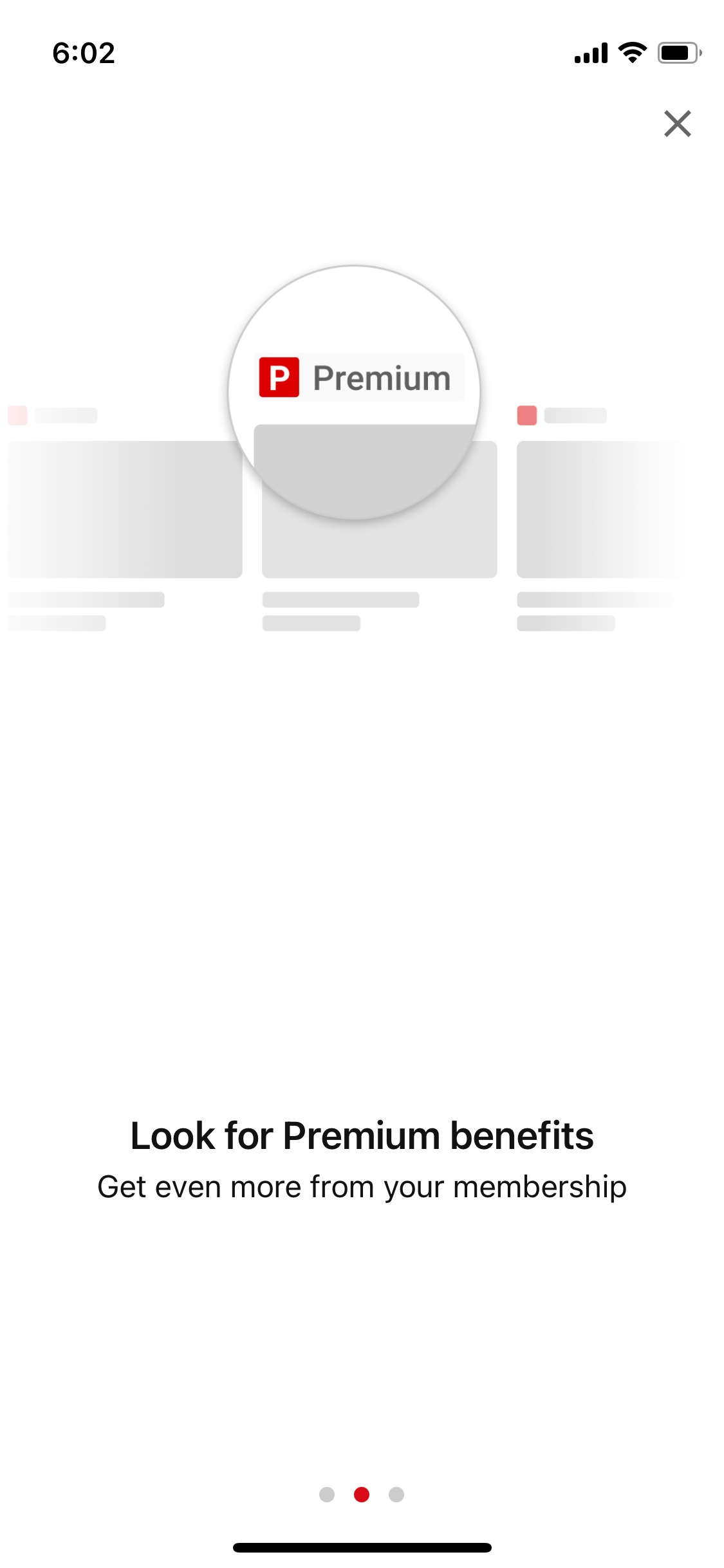The width and height of the screenshot is (724, 1568).
Task: Go to the first onboarding page dot
Action: pos(327,1494)
